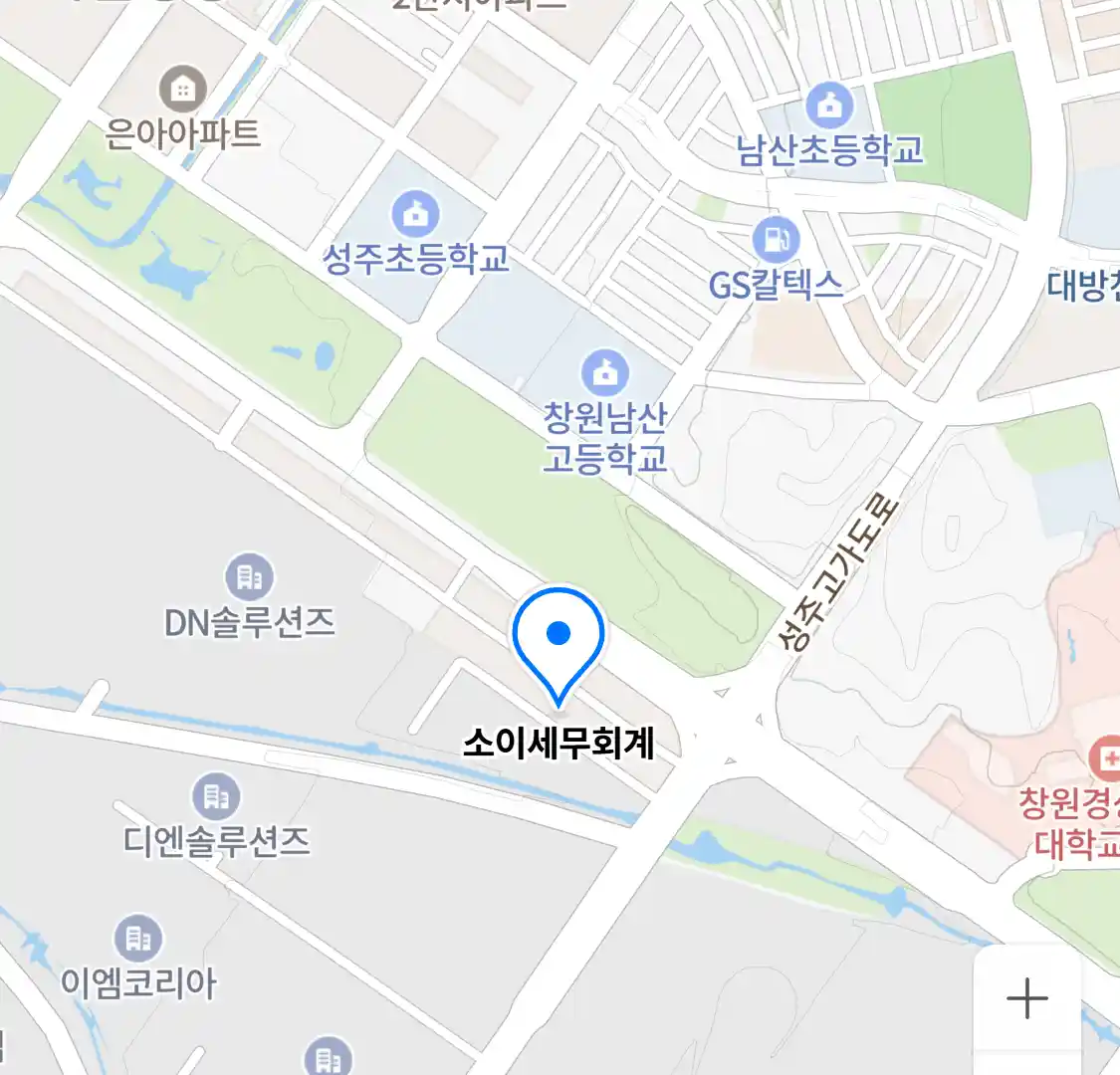The height and width of the screenshot is (1075, 1120).
Task: Open the 남산초등학교 map marker
Action: click(828, 106)
